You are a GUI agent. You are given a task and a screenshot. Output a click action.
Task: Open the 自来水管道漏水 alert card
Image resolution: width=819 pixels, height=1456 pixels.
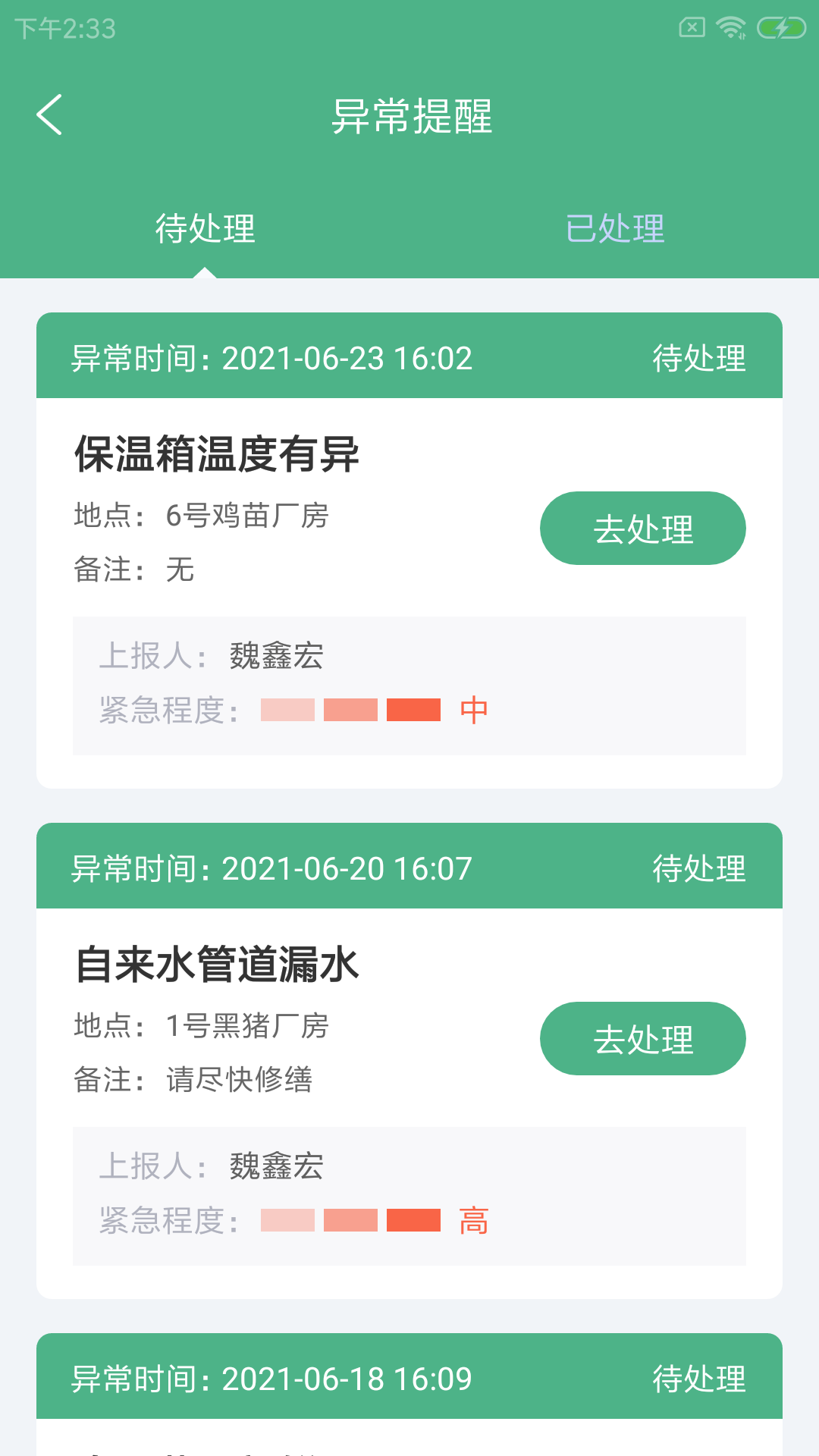click(x=217, y=965)
